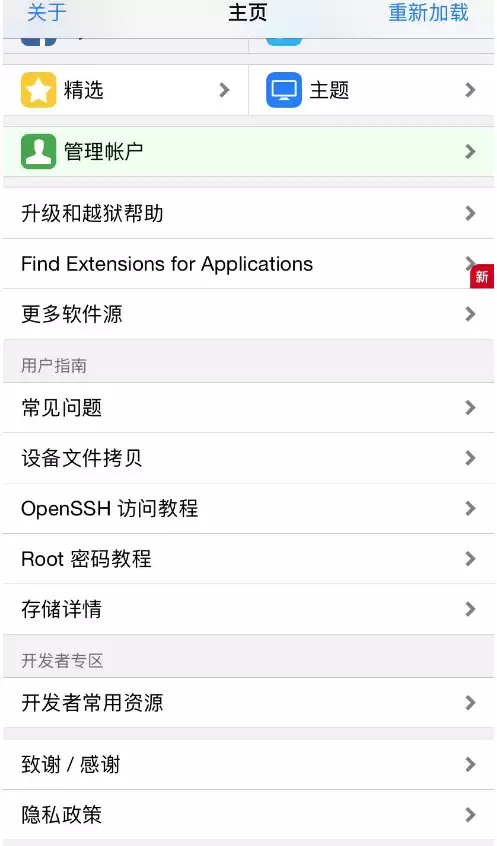Viewport: 497px width, 846px height.
Task: Open 隐私政策 privacy policy
Action: [x=248, y=815]
